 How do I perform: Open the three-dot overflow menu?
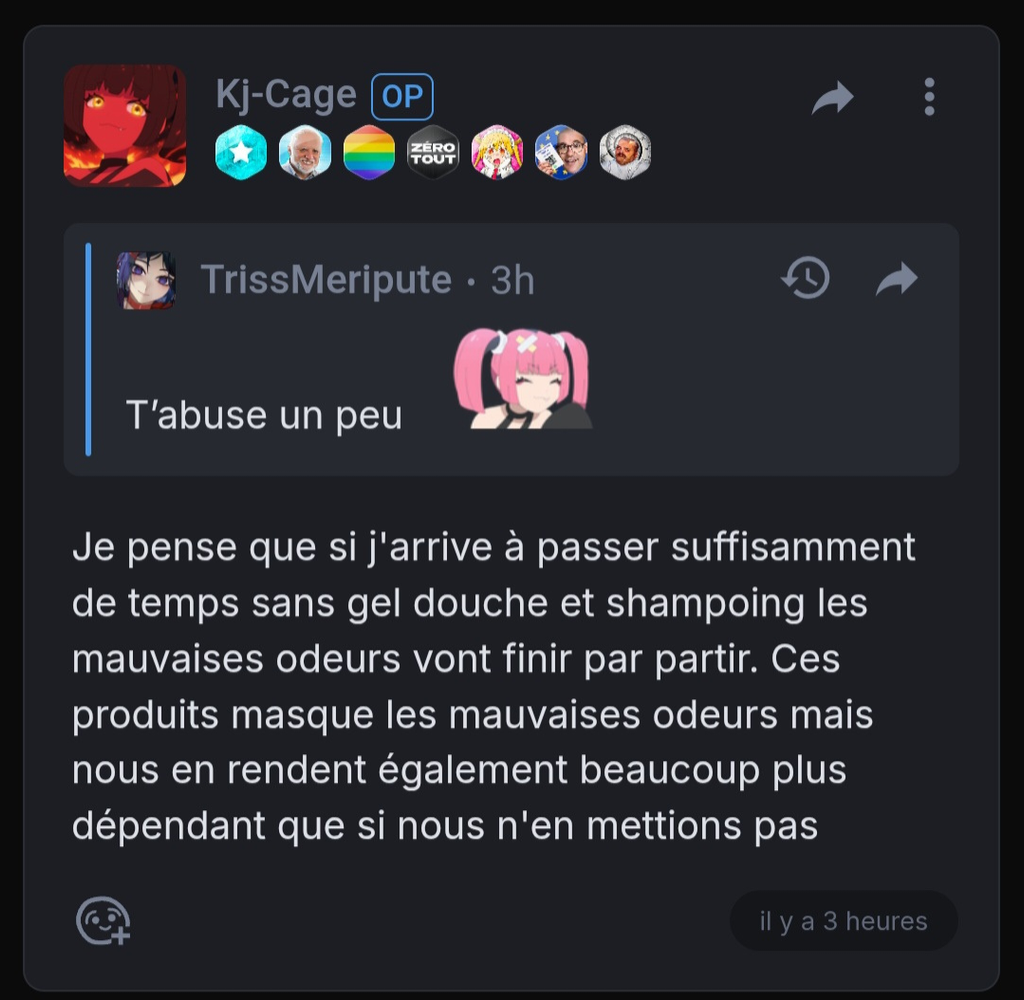coord(929,97)
